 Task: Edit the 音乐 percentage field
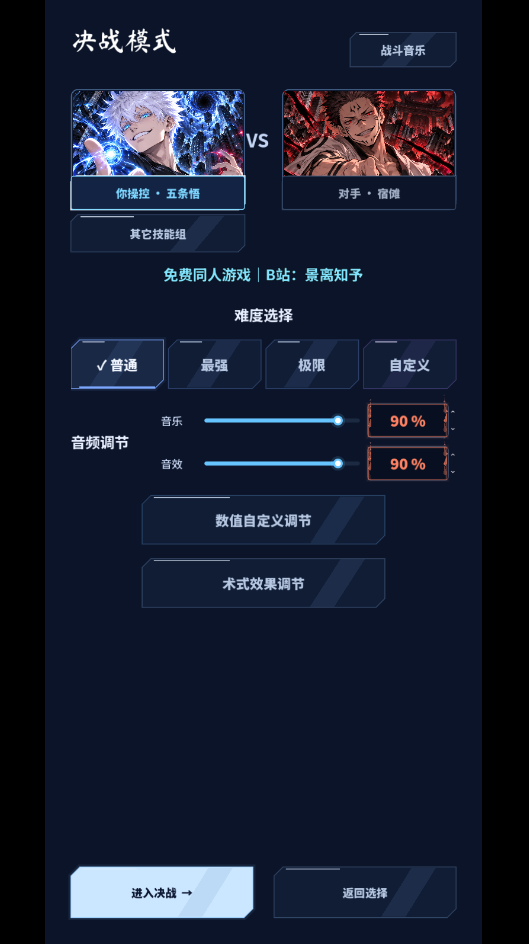coord(407,421)
